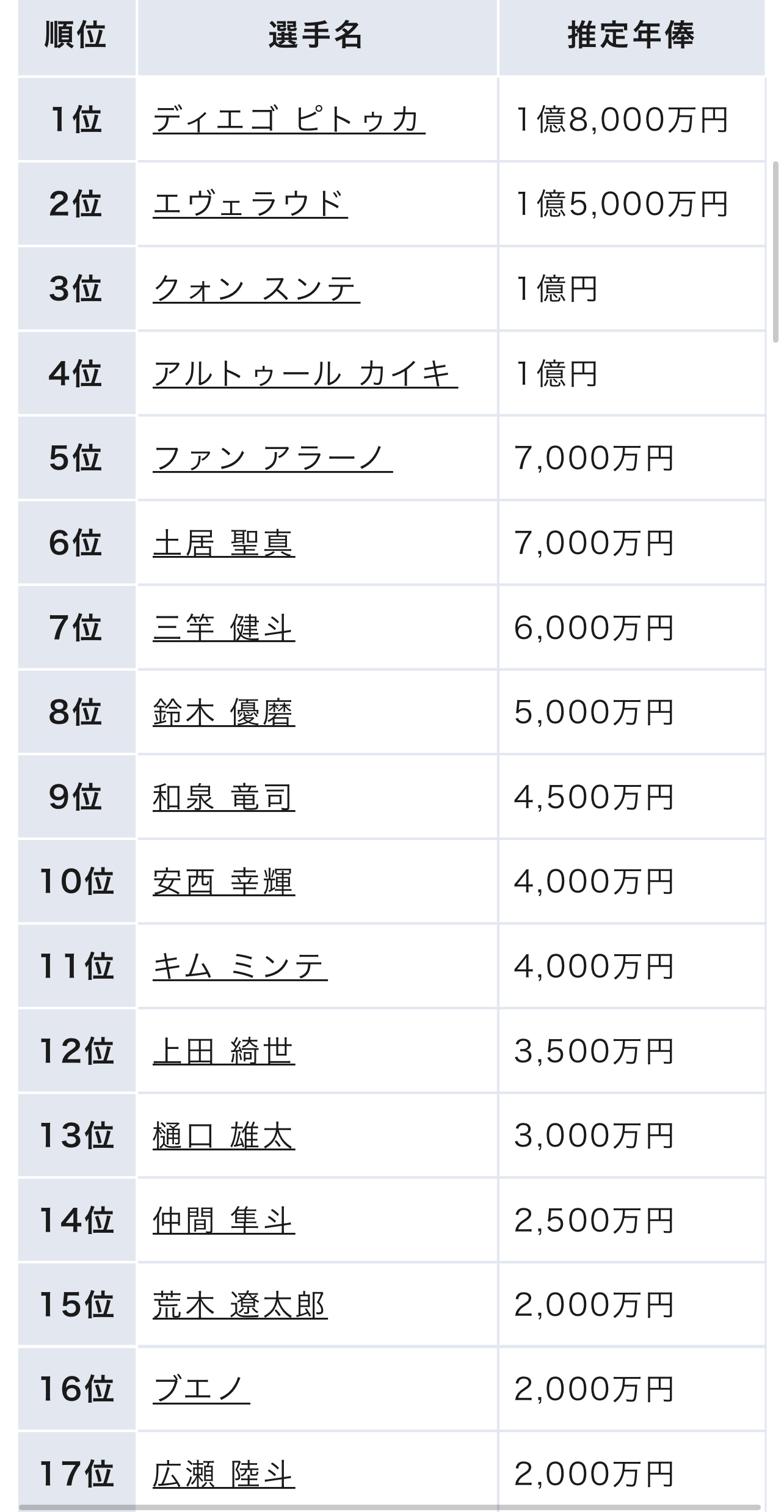784x1512 pixels.
Task: Tap the クォン スンテ link
Action: point(256,289)
